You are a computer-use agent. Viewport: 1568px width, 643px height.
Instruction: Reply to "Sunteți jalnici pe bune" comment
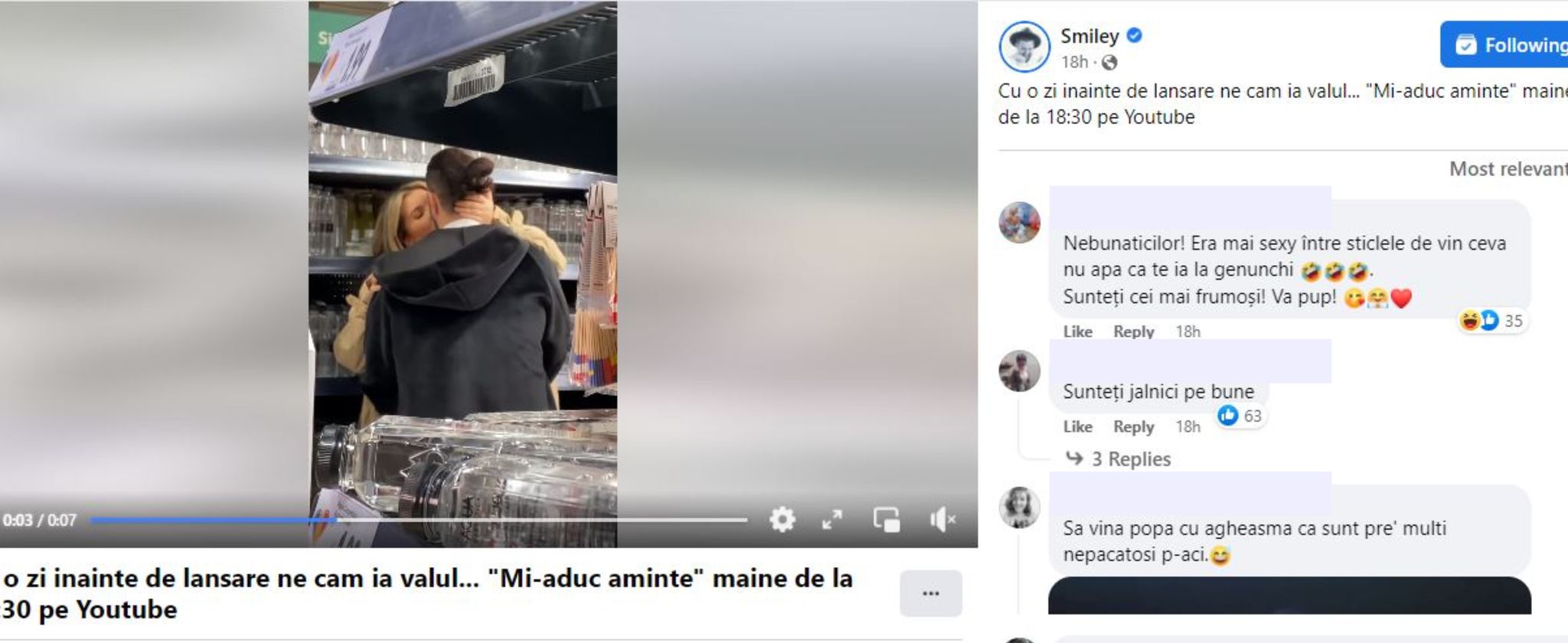[1133, 426]
